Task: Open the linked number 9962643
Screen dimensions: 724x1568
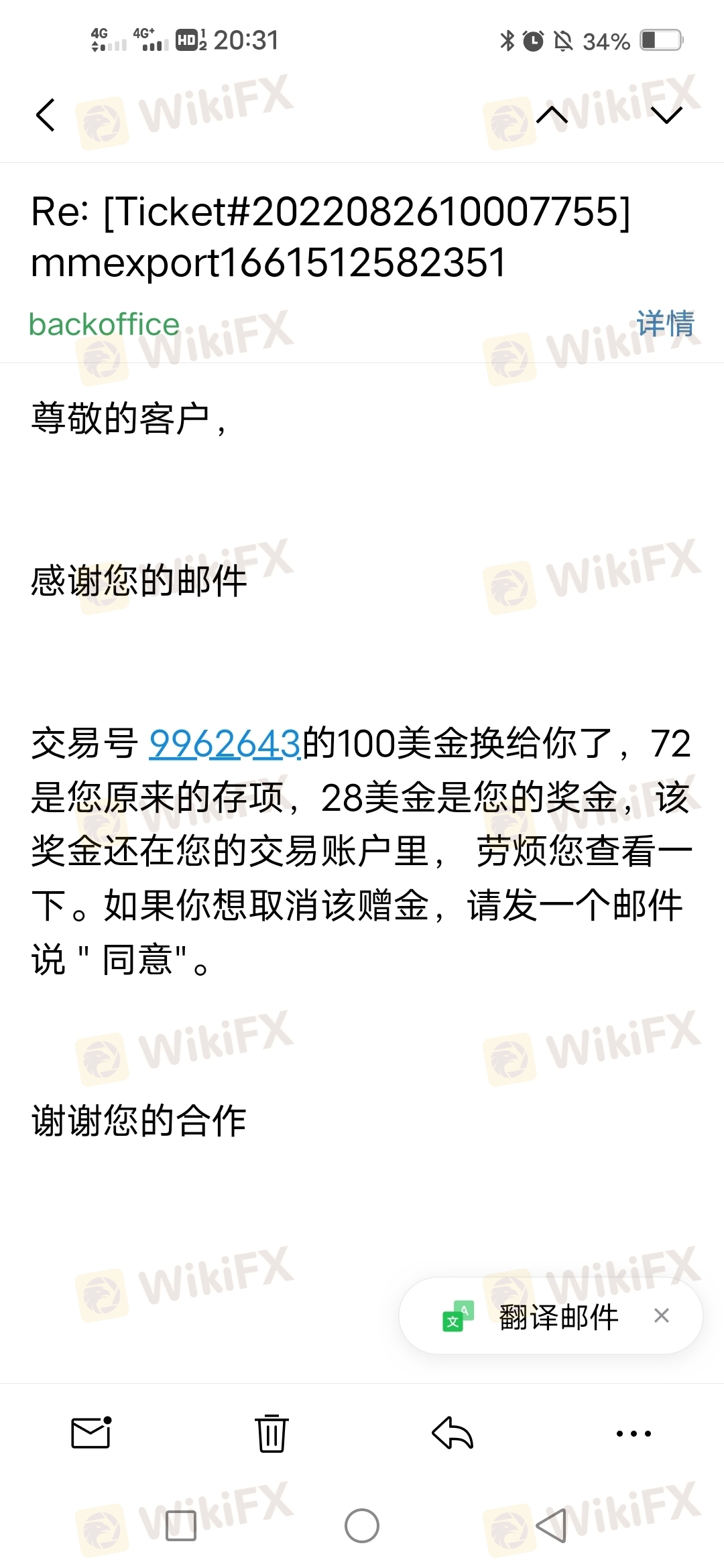Action: (x=224, y=744)
